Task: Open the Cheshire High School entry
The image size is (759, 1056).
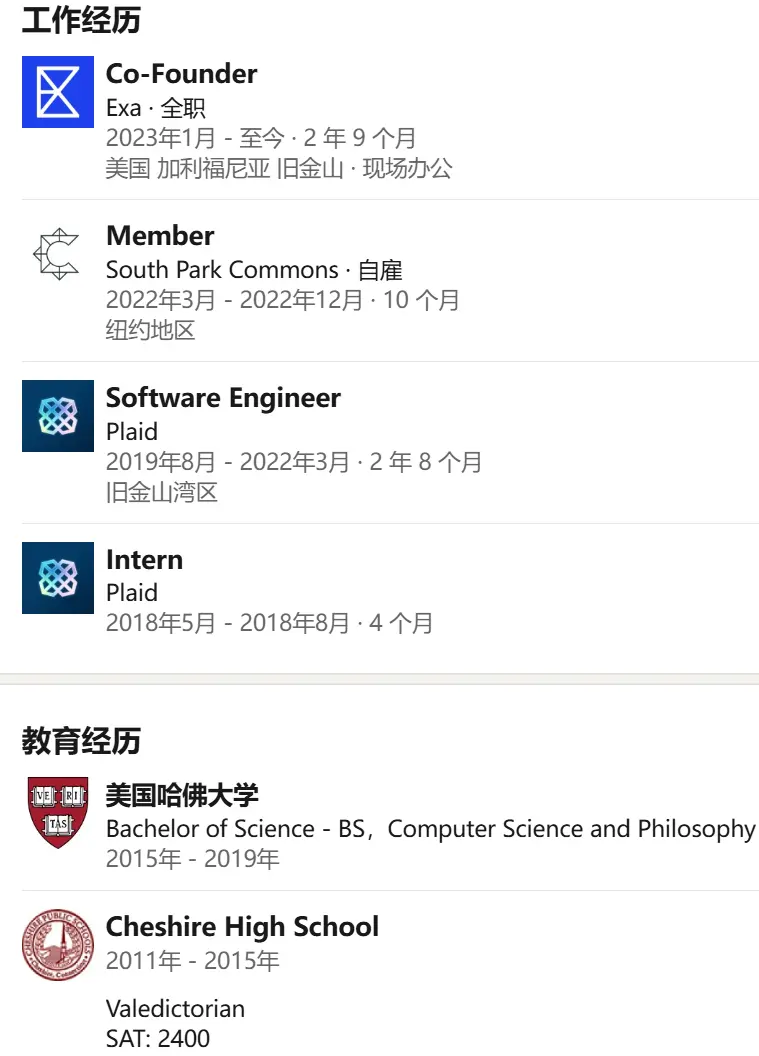Action: pyautogui.click(x=242, y=927)
